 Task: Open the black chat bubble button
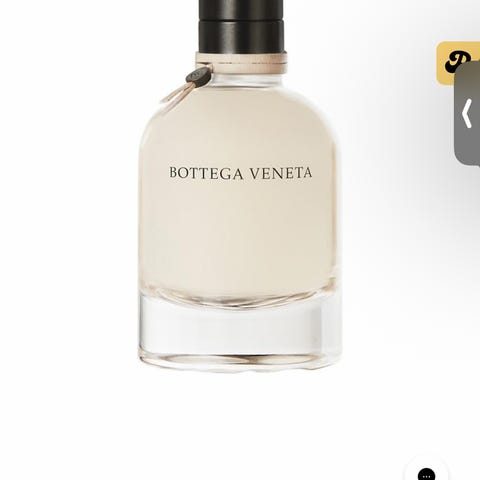pyautogui.click(x=426, y=474)
